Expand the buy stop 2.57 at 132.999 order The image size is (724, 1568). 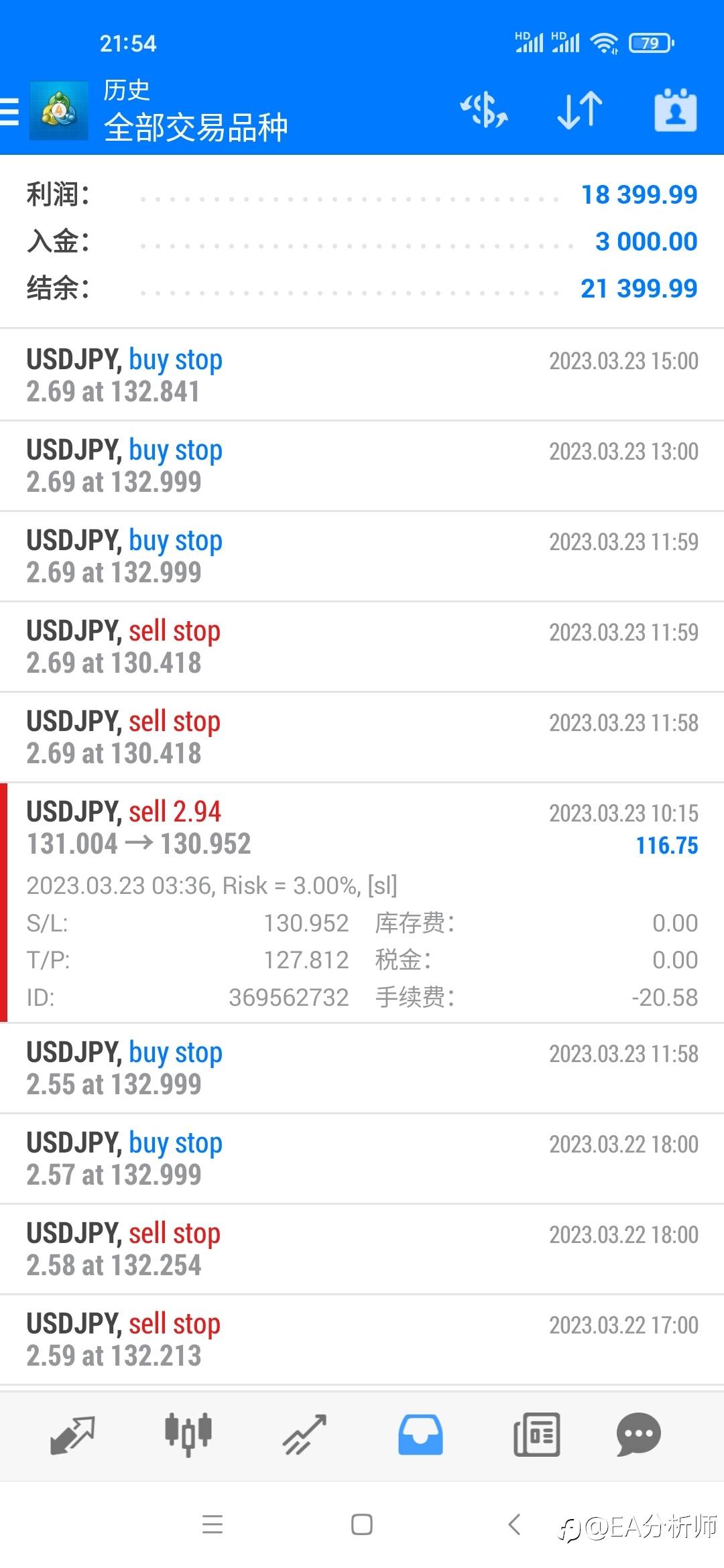[362, 1159]
